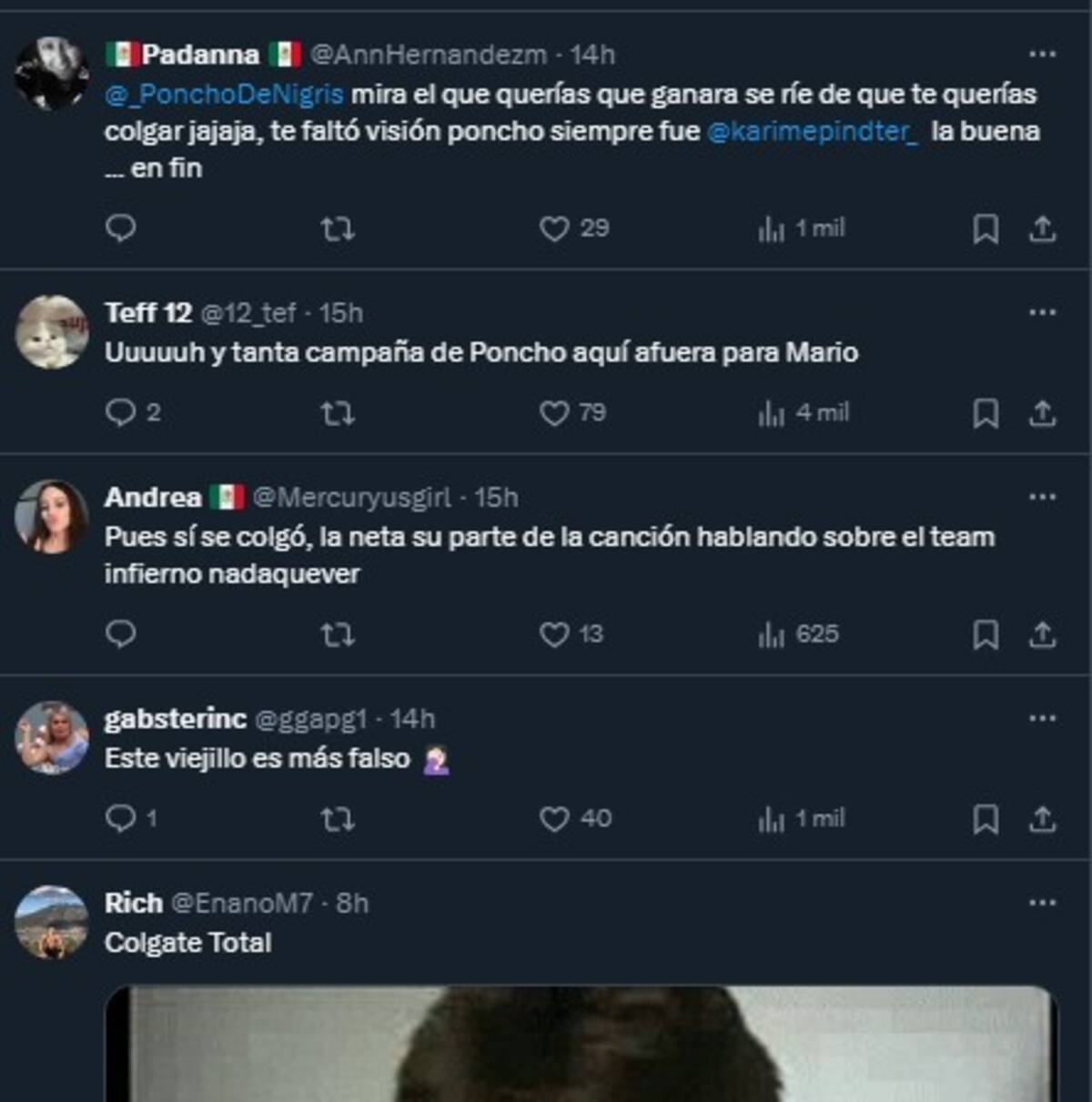Open overflow menu on Padanna's tweet
Image resolution: width=1092 pixels, height=1102 pixels.
[x=1042, y=55]
